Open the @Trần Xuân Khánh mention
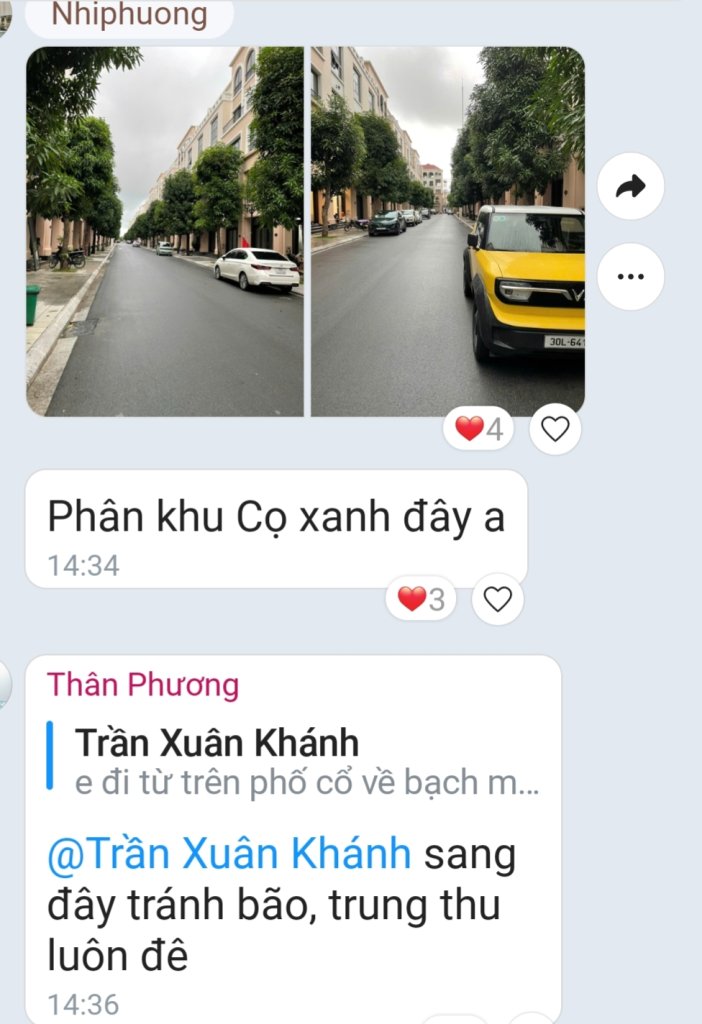The height and width of the screenshot is (1024, 702). point(230,854)
